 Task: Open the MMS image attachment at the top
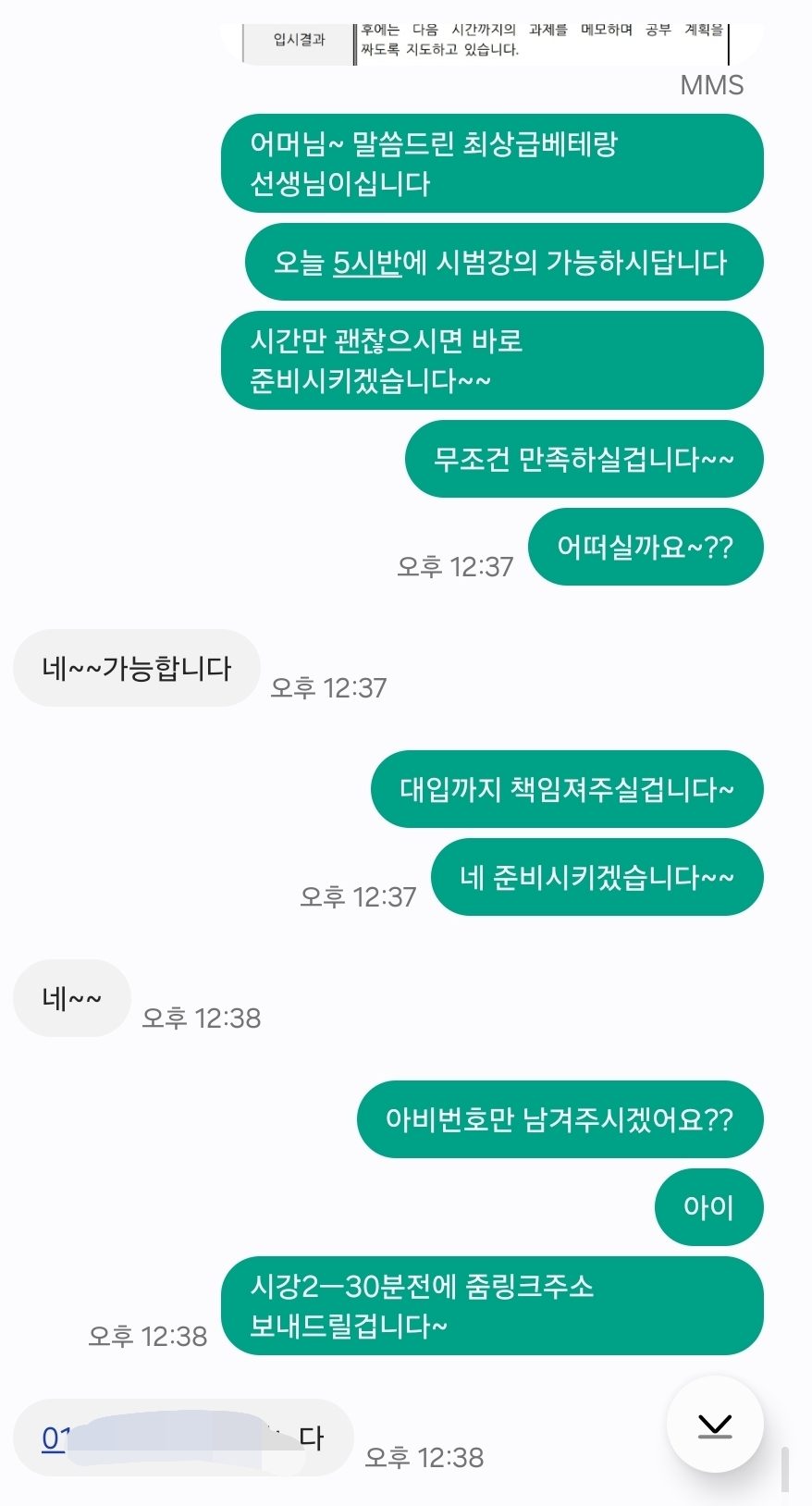point(490,42)
